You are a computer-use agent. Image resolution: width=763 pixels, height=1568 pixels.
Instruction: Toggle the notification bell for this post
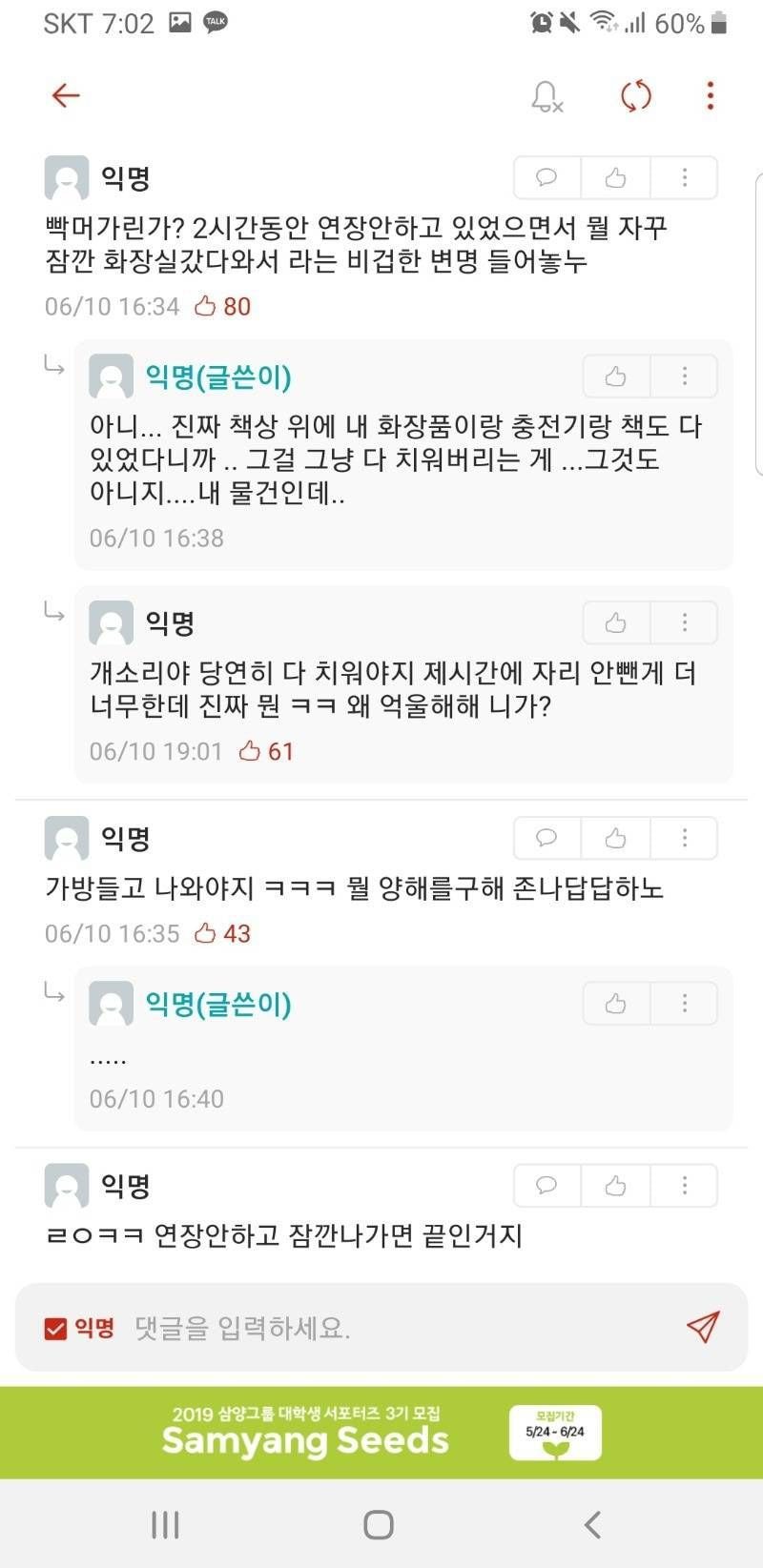[x=546, y=96]
